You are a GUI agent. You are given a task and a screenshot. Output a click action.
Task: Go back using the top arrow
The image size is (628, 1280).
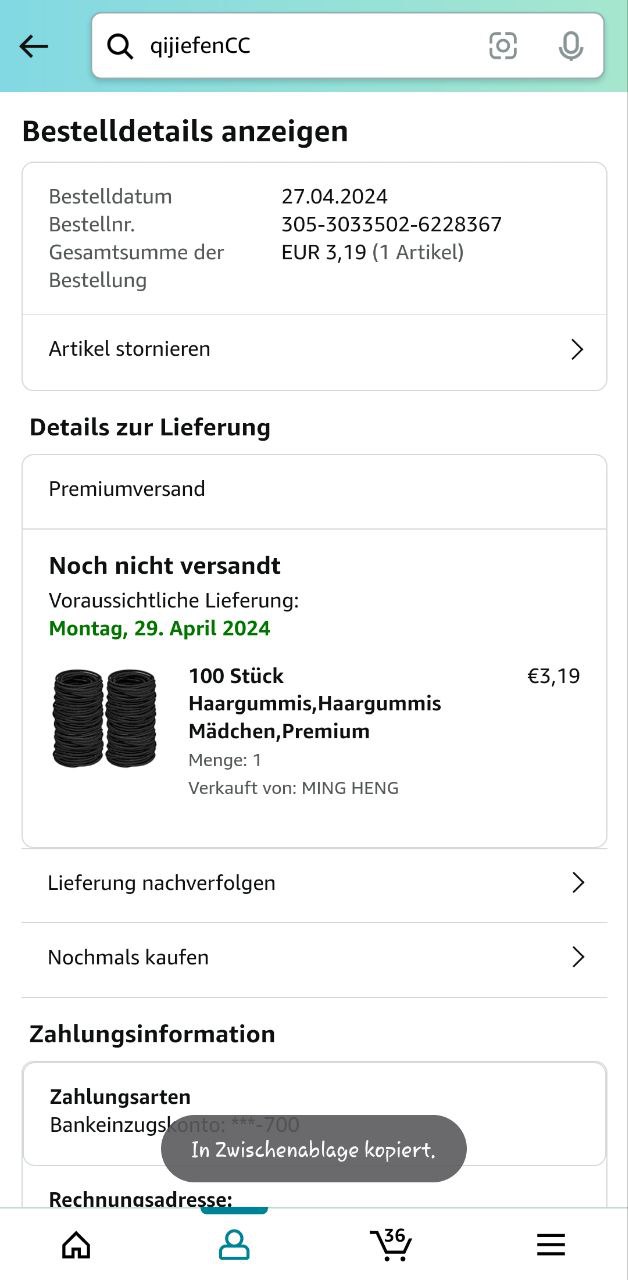tap(34, 46)
